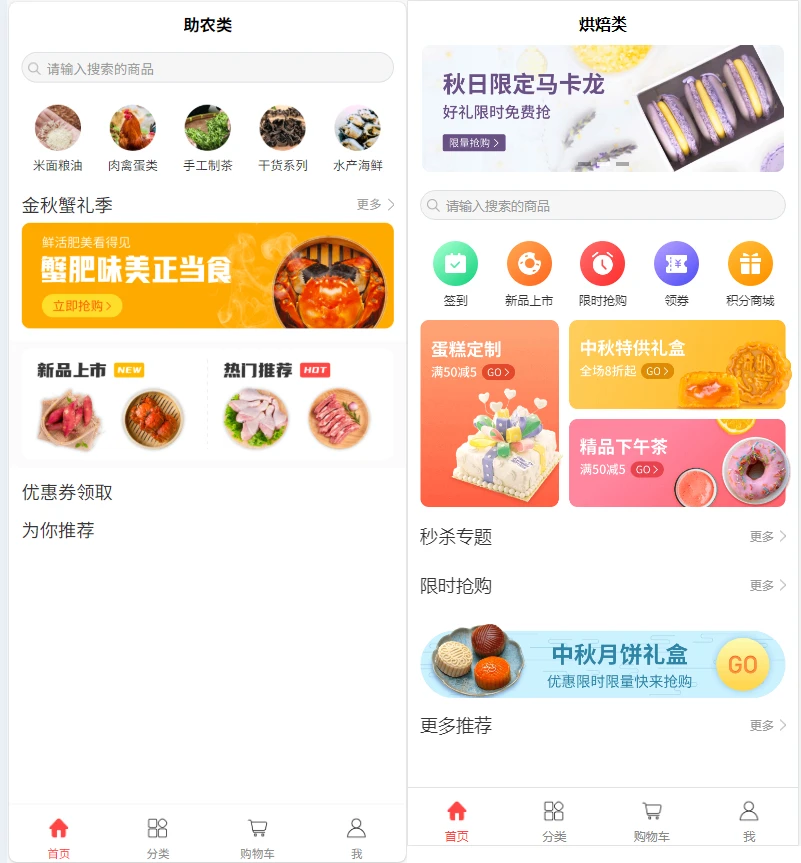Switch to the 分类 tab in baking app
Viewport: 801px width, 863px height.
point(553,818)
